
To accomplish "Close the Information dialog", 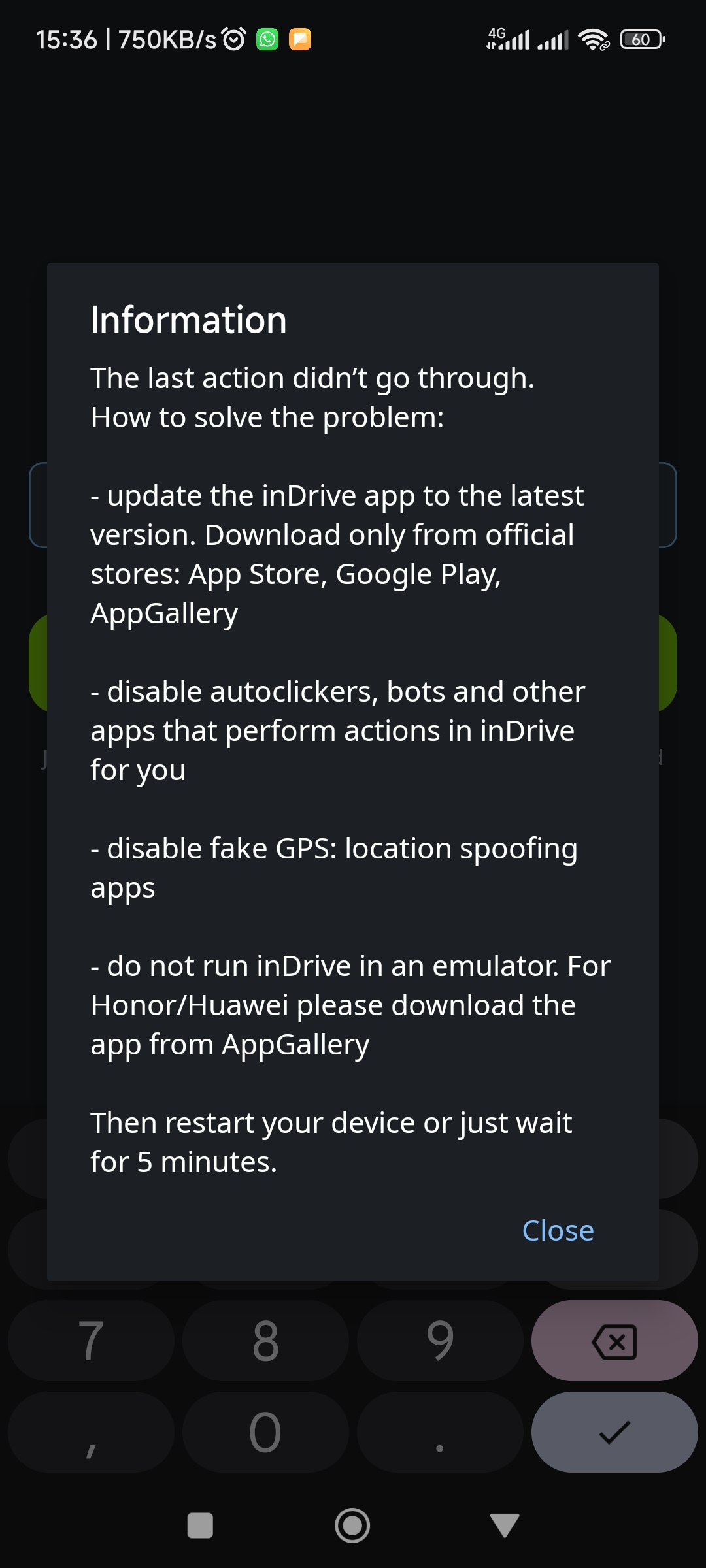I will pos(558,1231).
